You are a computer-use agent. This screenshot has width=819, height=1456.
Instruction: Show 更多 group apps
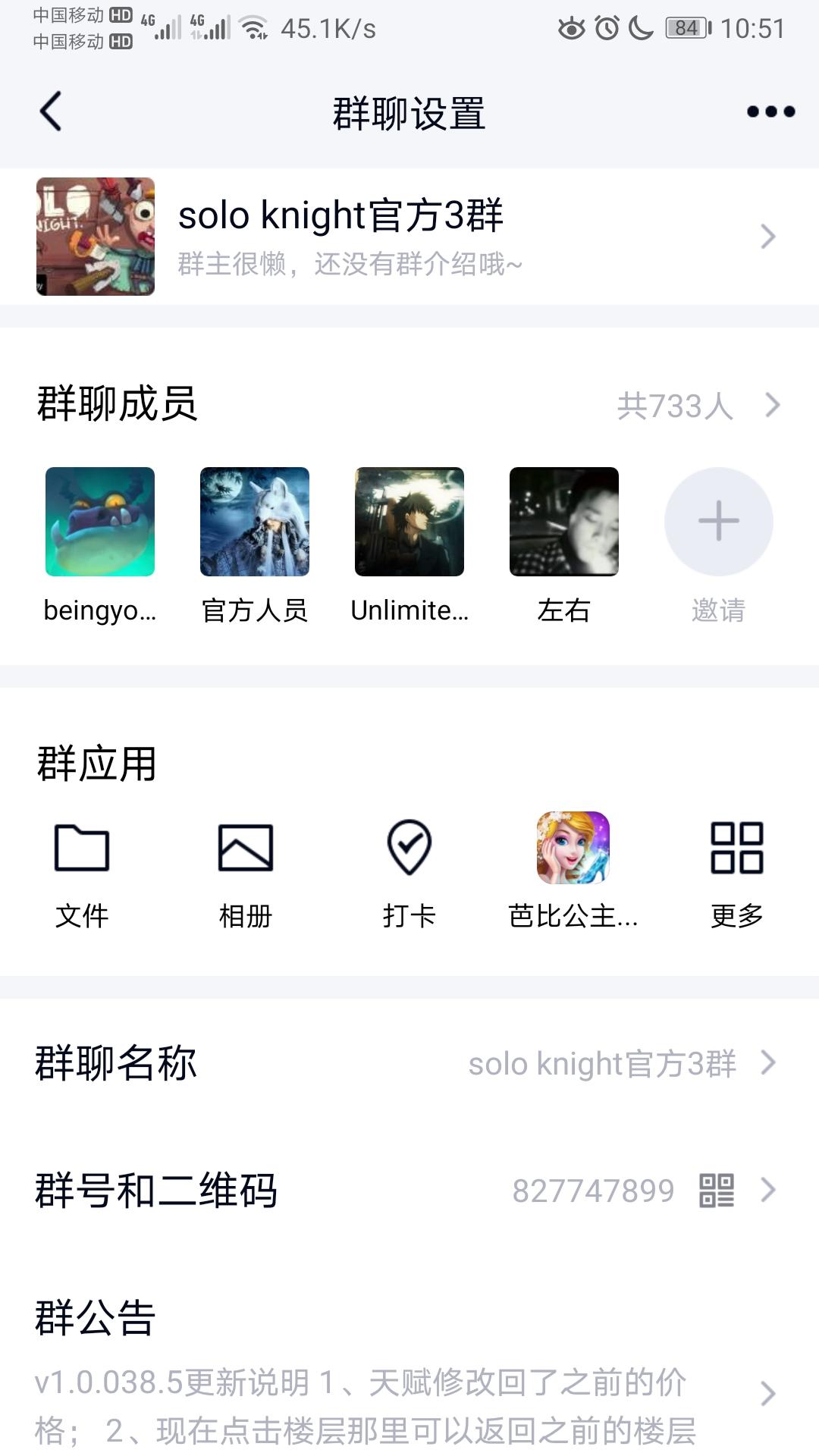736,872
